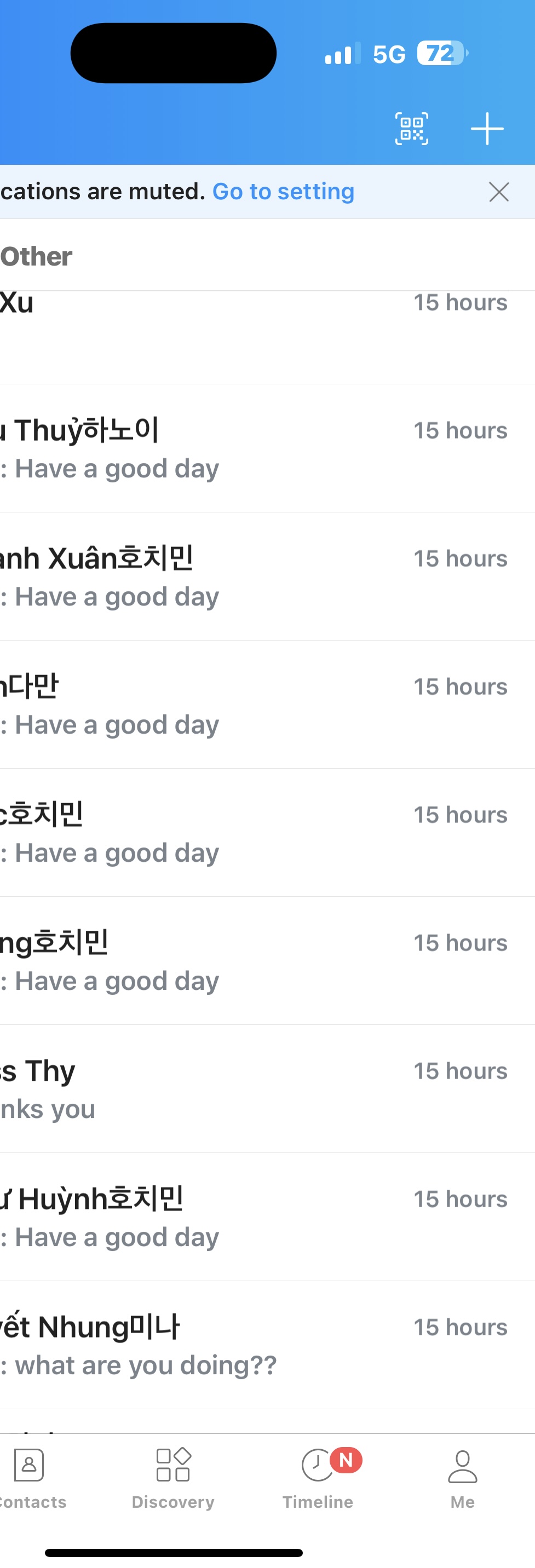Open the chat with Nhung미나

(244, 1345)
